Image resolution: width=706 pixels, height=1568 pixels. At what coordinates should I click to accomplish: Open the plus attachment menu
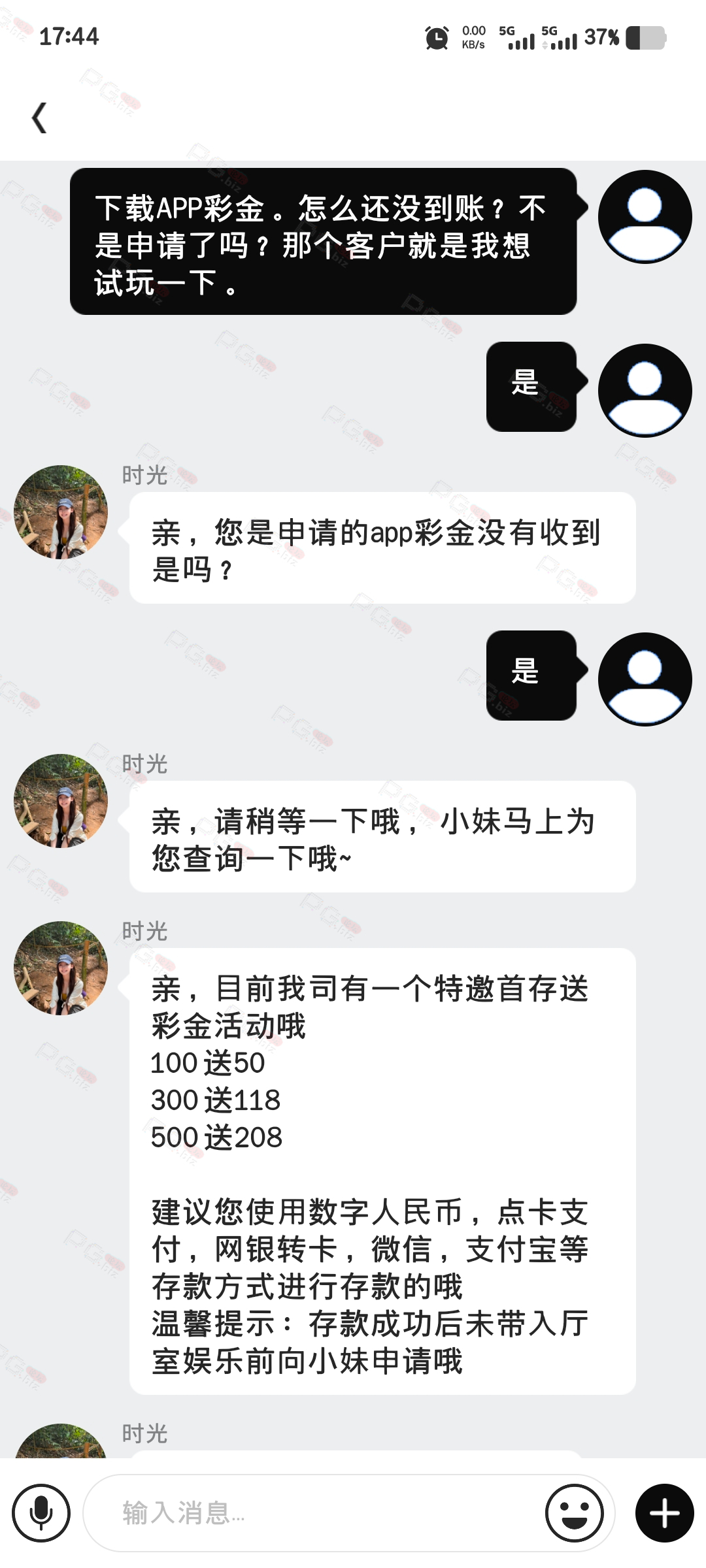(x=664, y=1512)
